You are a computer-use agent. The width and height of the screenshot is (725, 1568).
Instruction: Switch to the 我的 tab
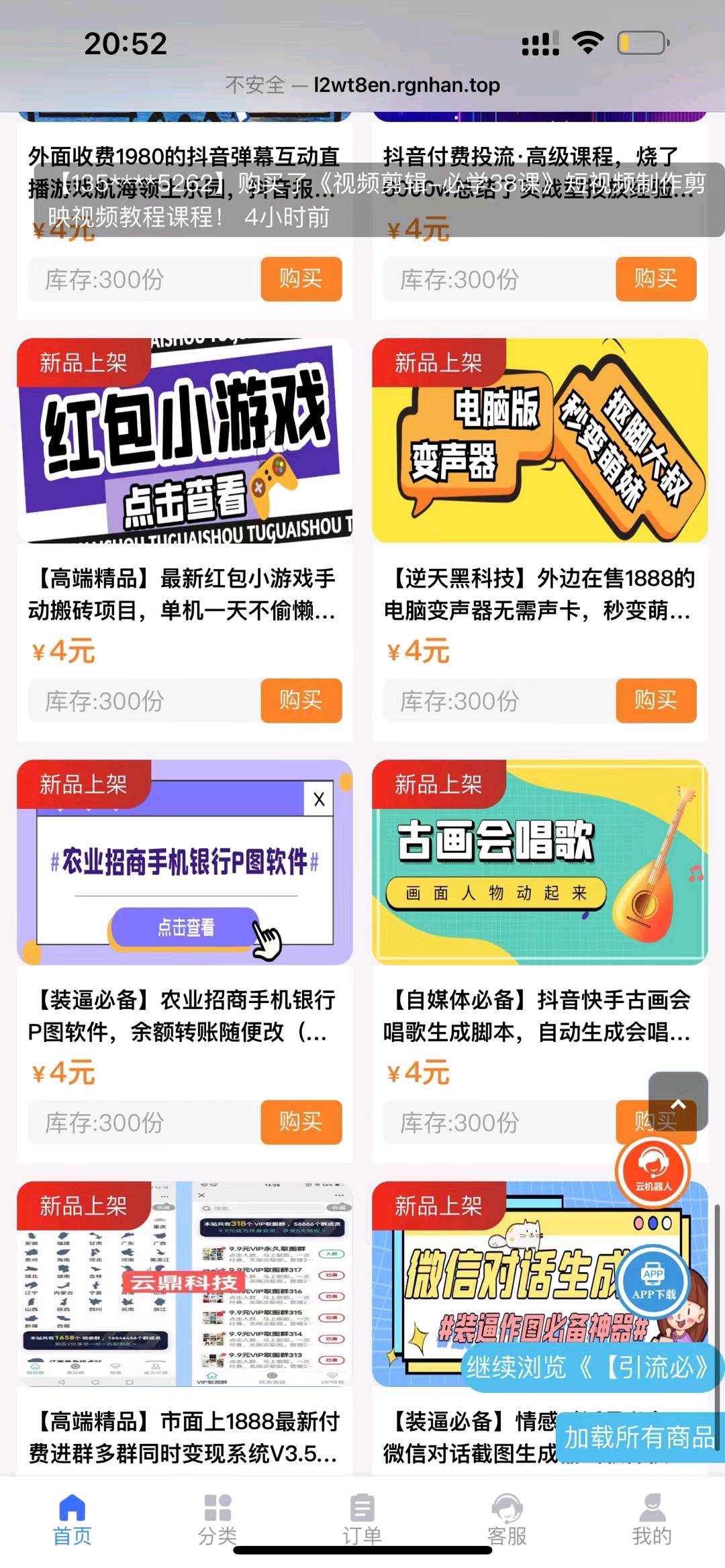click(x=652, y=1520)
